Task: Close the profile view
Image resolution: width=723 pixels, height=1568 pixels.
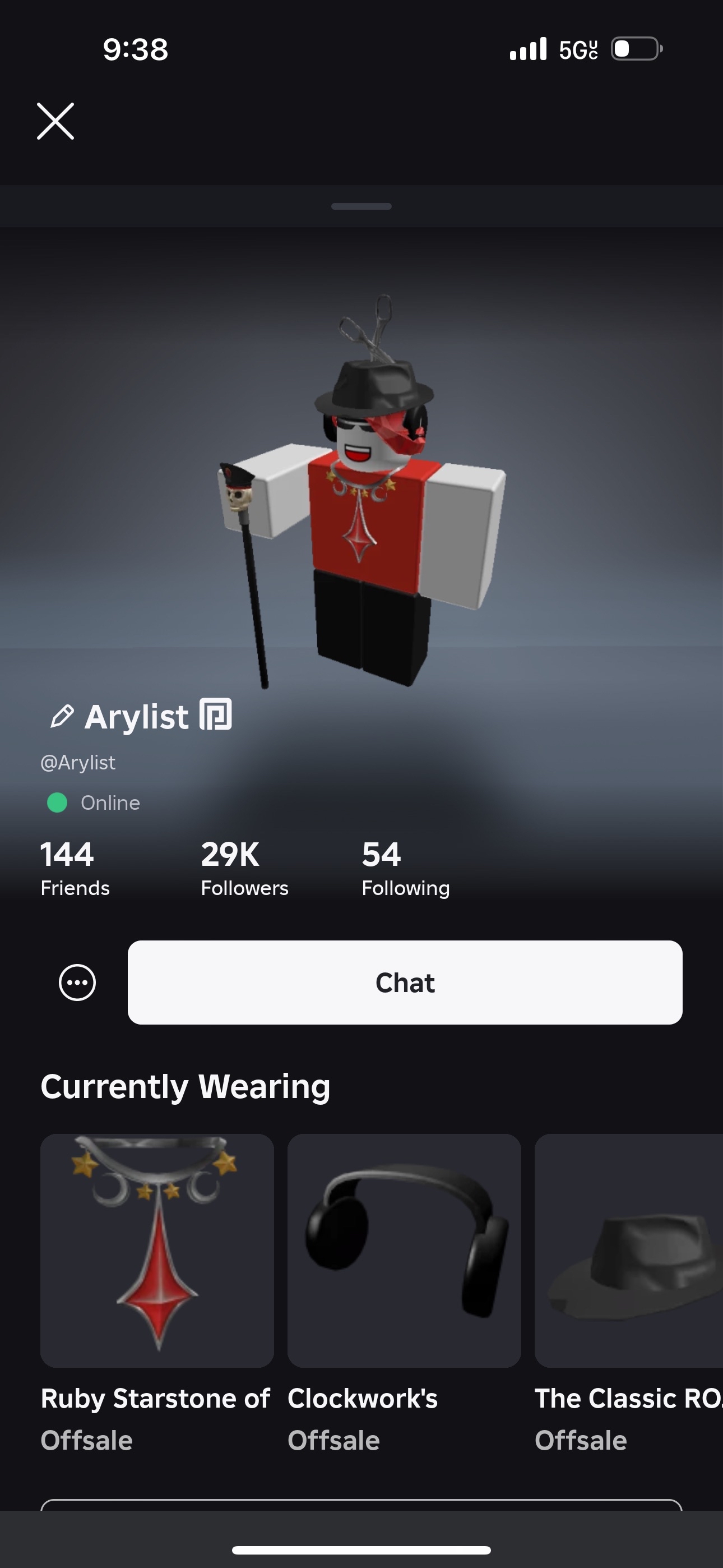Action: click(x=55, y=121)
